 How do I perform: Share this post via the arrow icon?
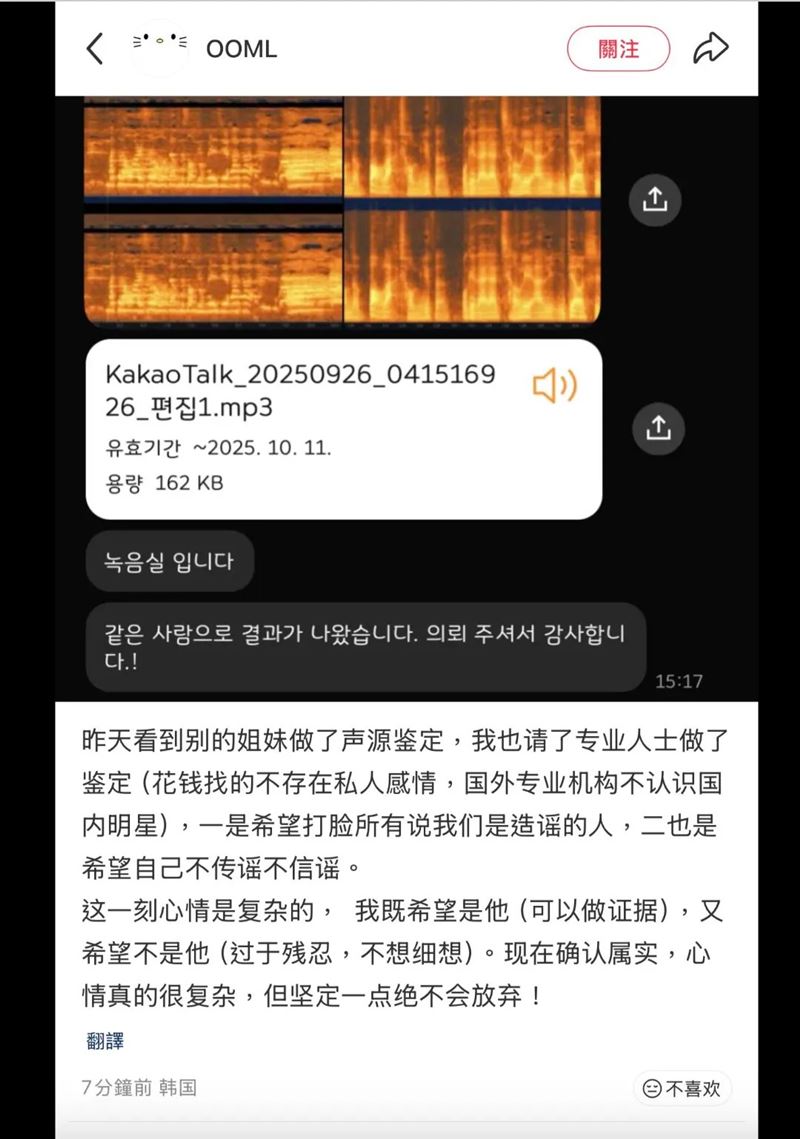point(711,48)
